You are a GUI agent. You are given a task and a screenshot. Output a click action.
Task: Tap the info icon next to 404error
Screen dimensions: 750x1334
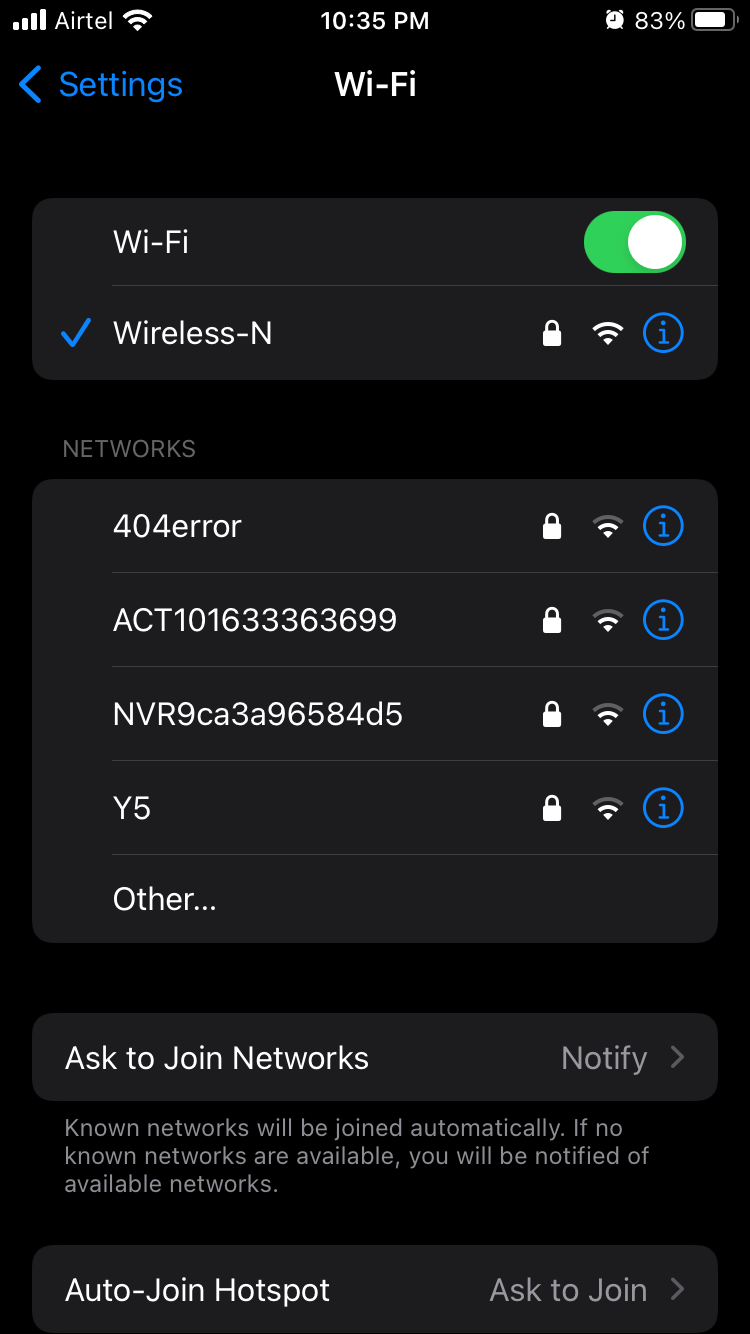(662, 525)
